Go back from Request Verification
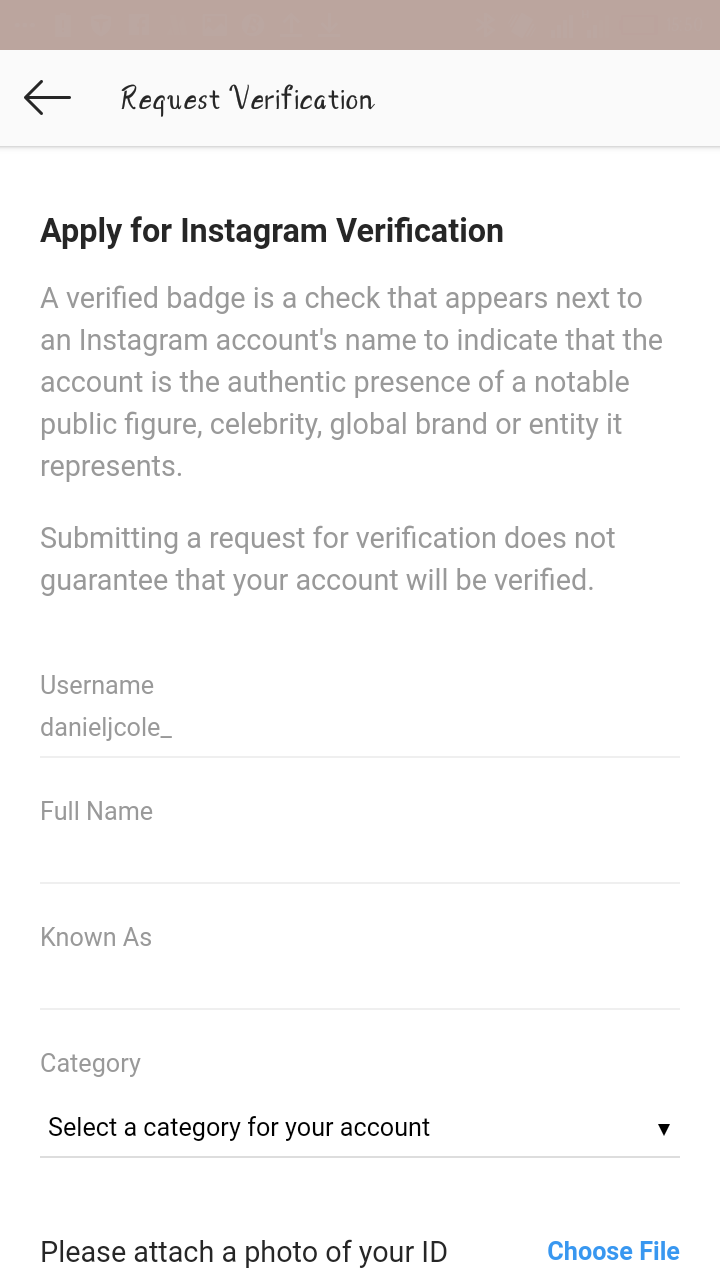The width and height of the screenshot is (720, 1280). (47, 98)
